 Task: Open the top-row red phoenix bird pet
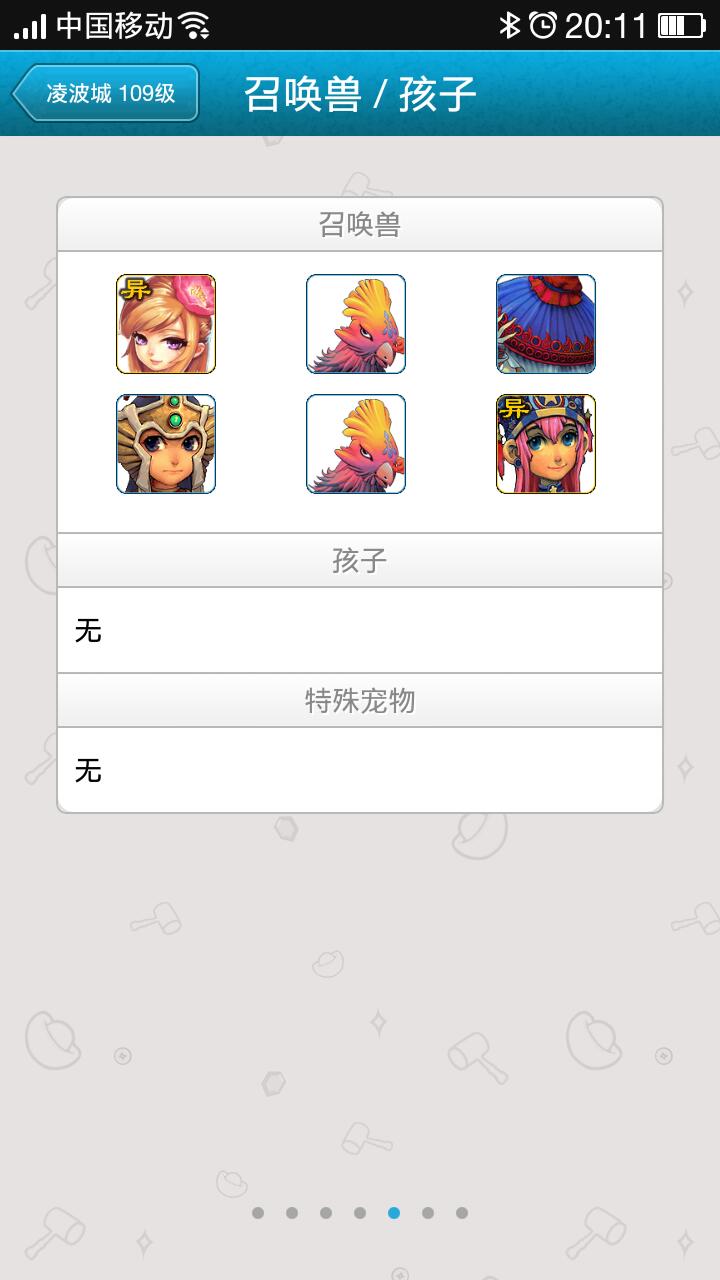click(356, 324)
